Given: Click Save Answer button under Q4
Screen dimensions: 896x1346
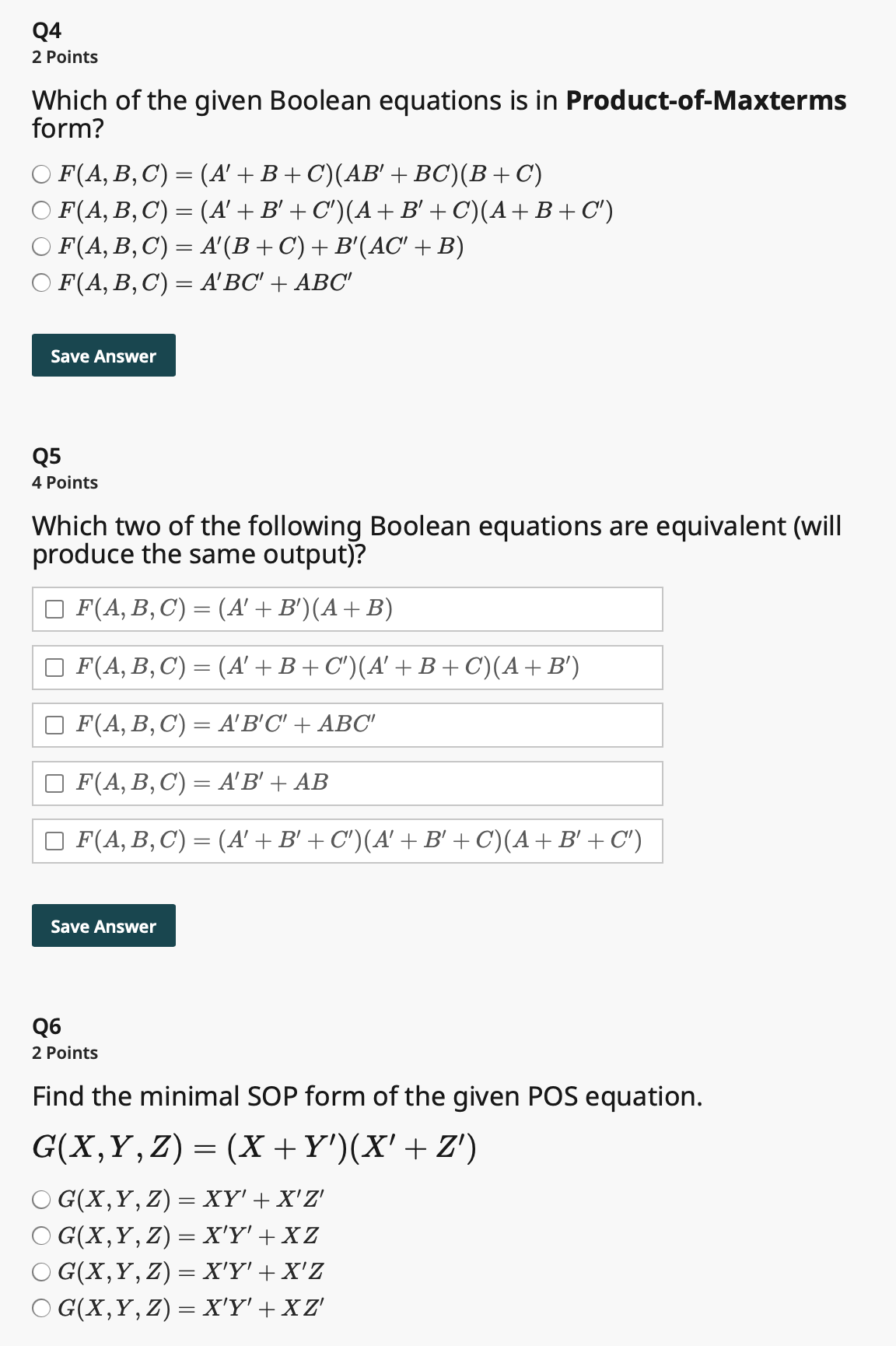Looking at the screenshot, I should (103, 355).
